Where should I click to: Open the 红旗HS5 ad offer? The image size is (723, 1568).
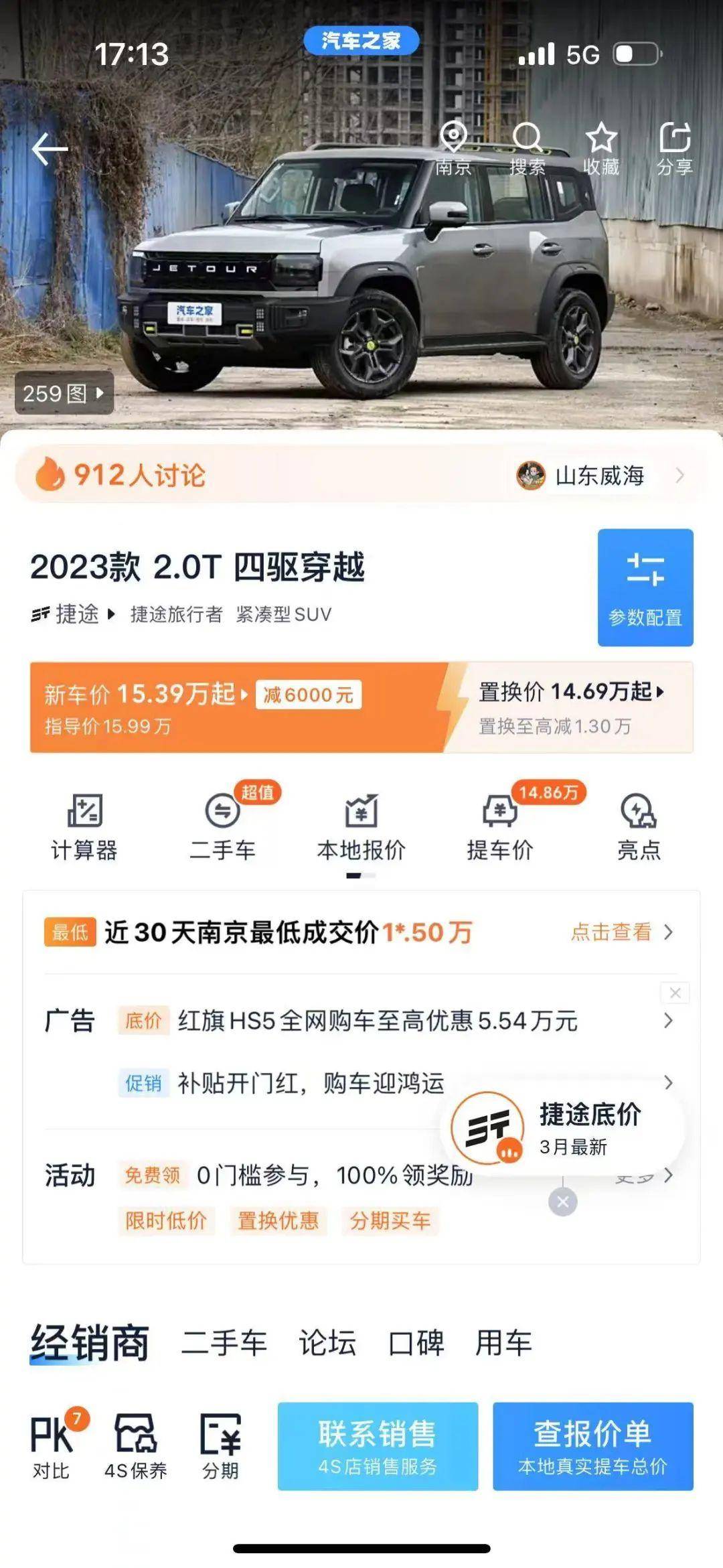(x=377, y=1021)
